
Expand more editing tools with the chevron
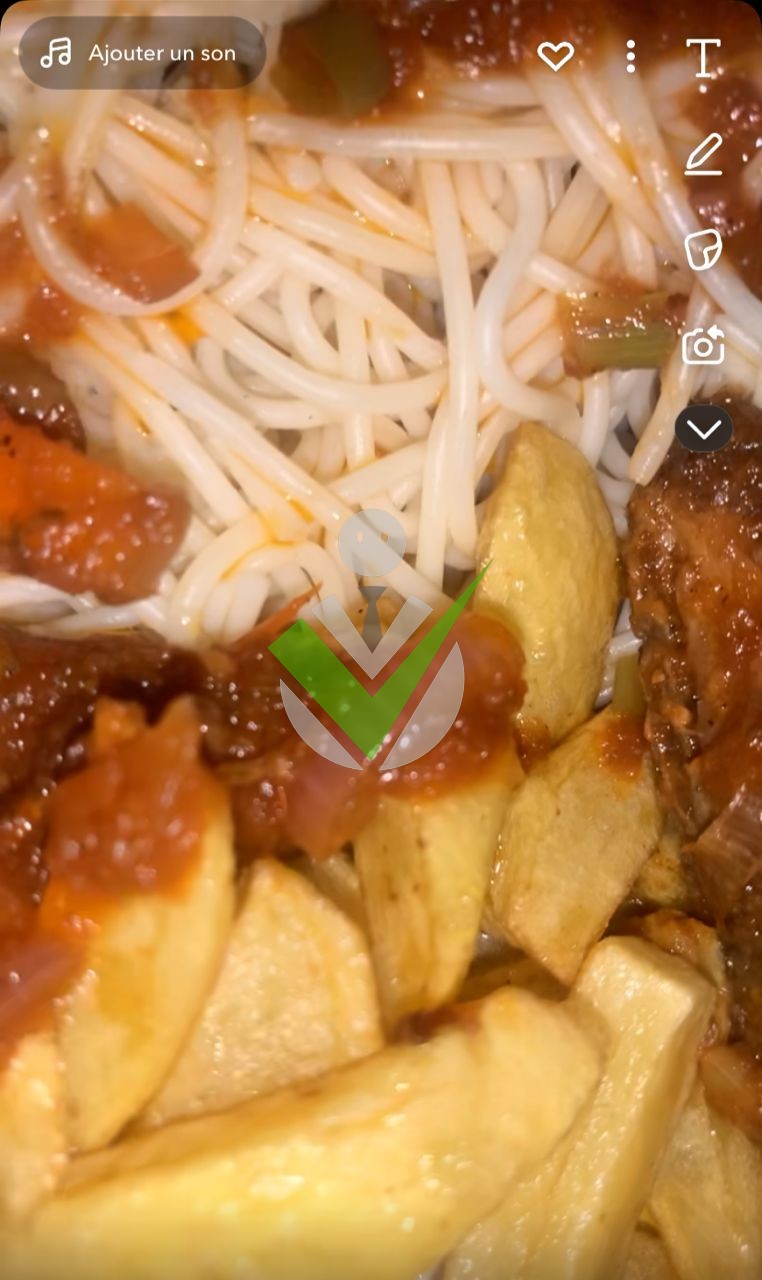(704, 429)
